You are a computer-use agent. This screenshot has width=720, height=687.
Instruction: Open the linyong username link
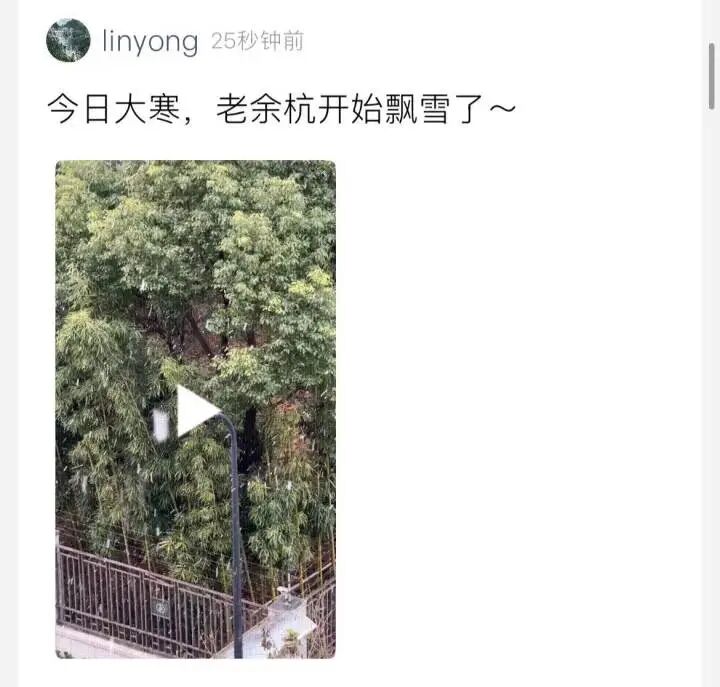151,41
